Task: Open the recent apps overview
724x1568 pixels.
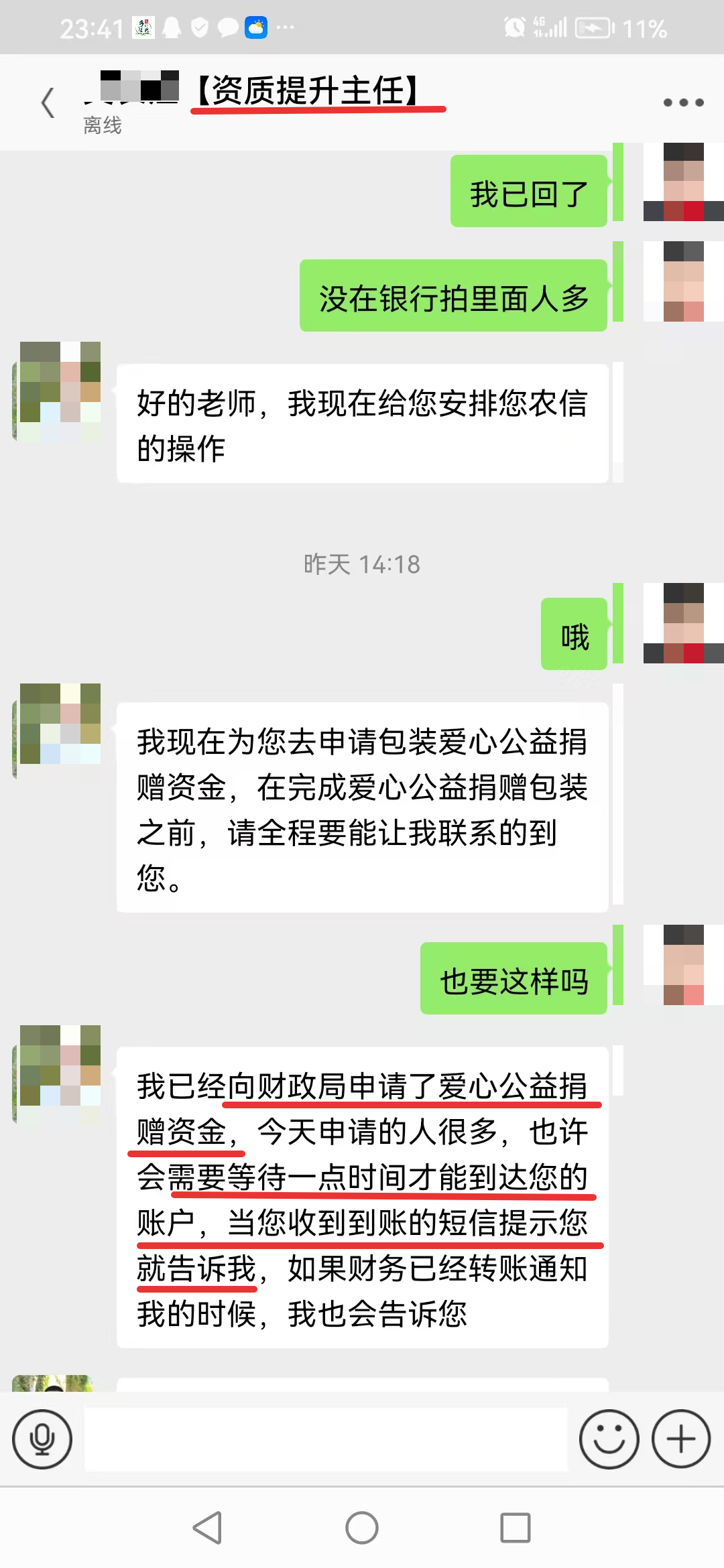Action: (x=515, y=1528)
